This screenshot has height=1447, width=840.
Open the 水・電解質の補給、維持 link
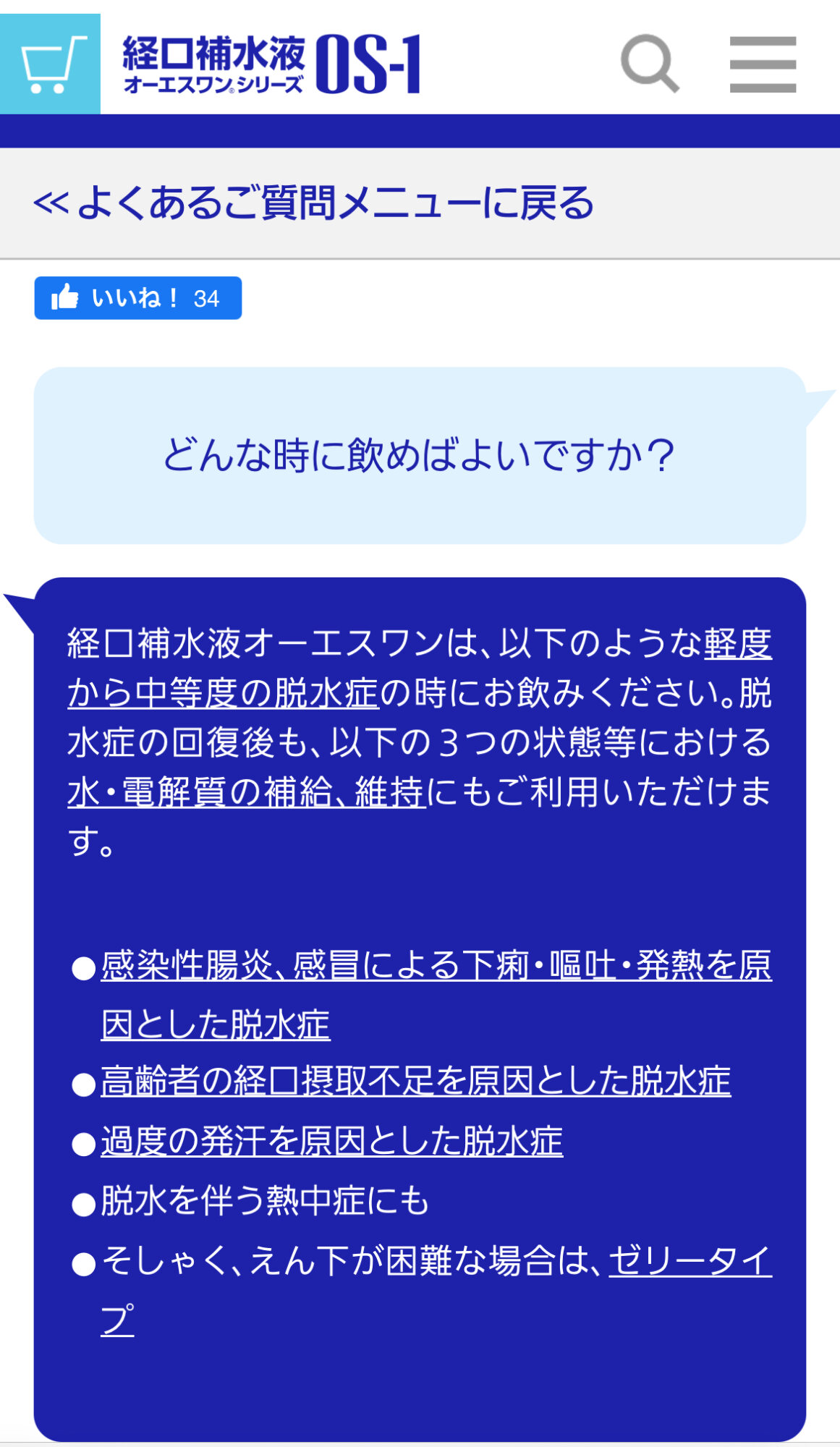point(247,792)
